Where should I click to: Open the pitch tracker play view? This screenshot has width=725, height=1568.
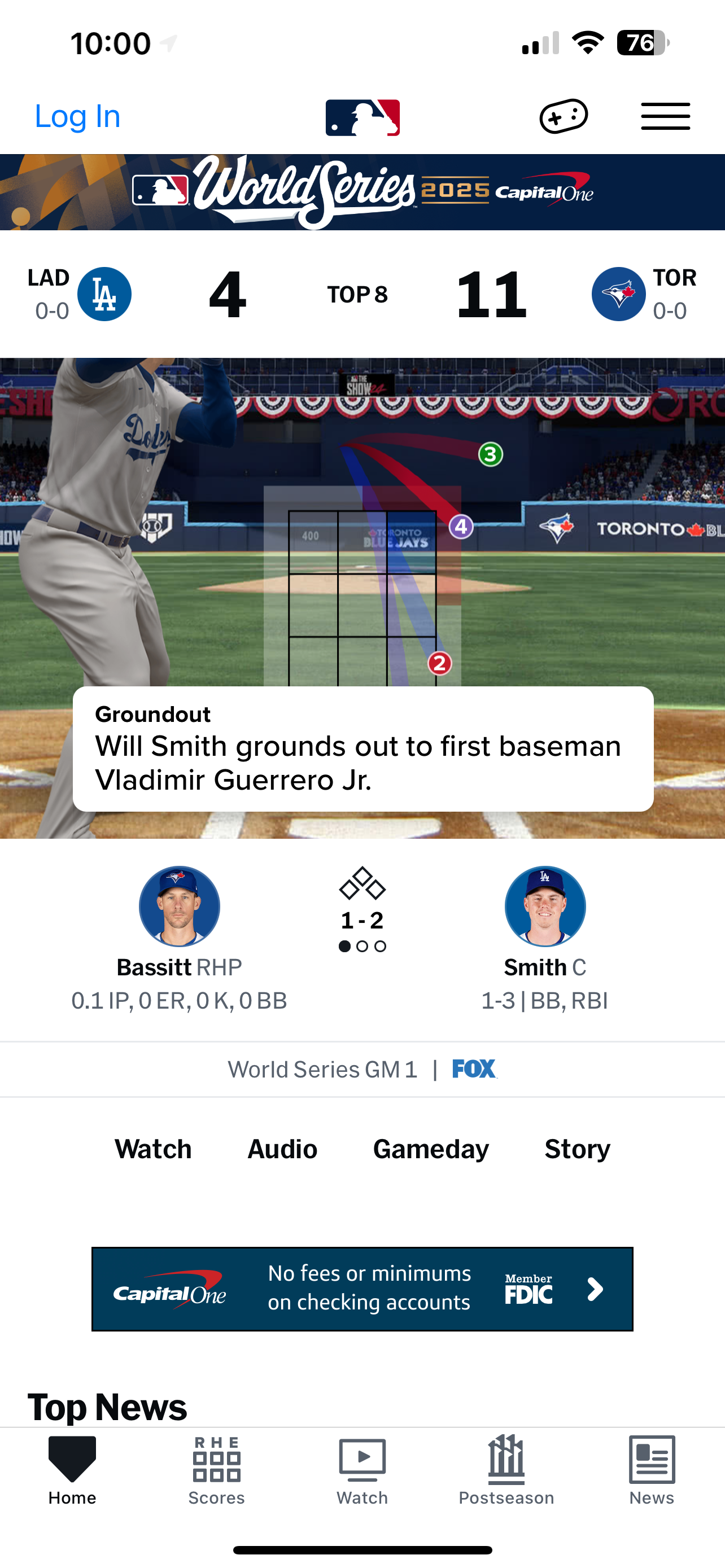pyautogui.click(x=363, y=548)
